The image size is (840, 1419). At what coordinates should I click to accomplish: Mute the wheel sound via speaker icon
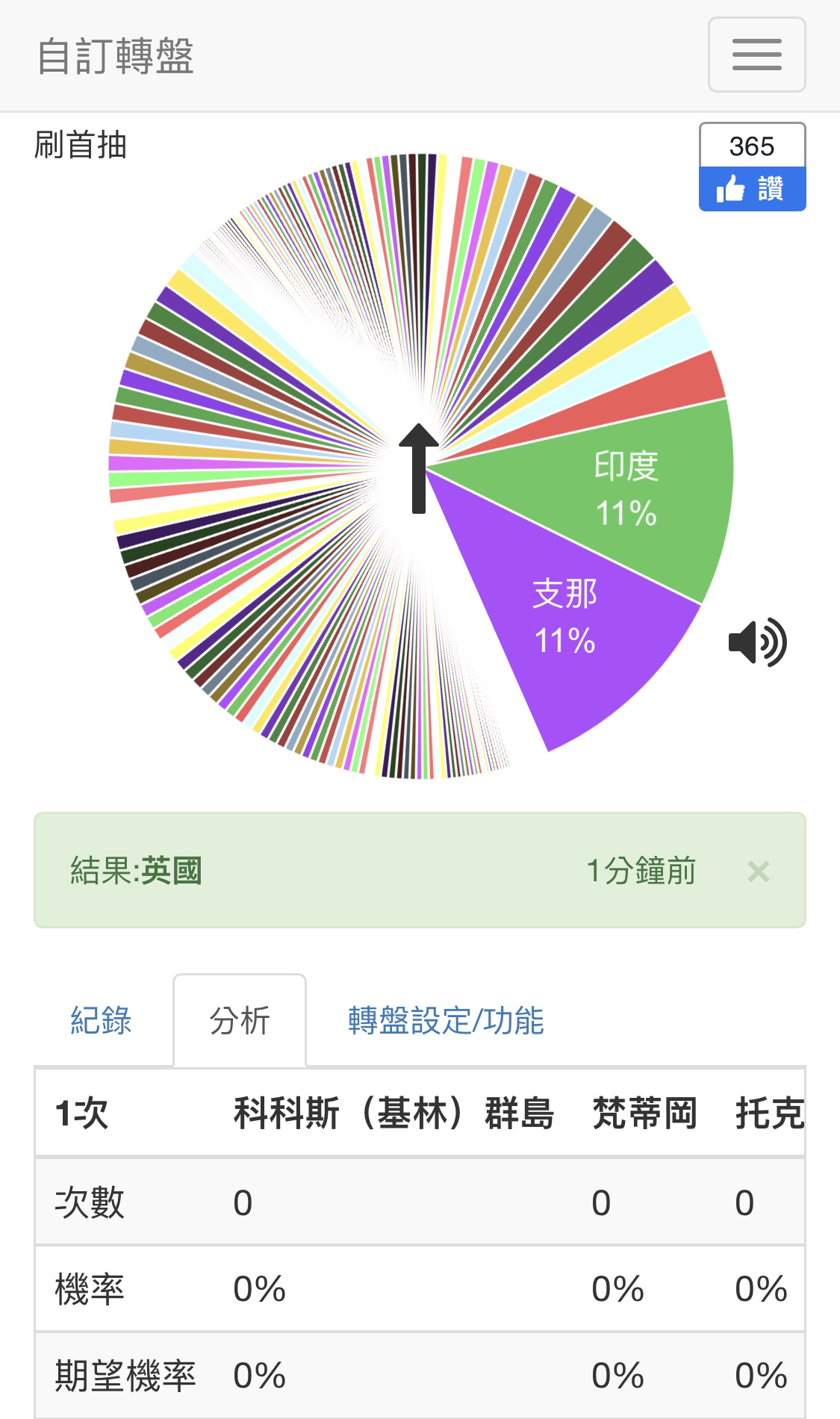click(757, 642)
